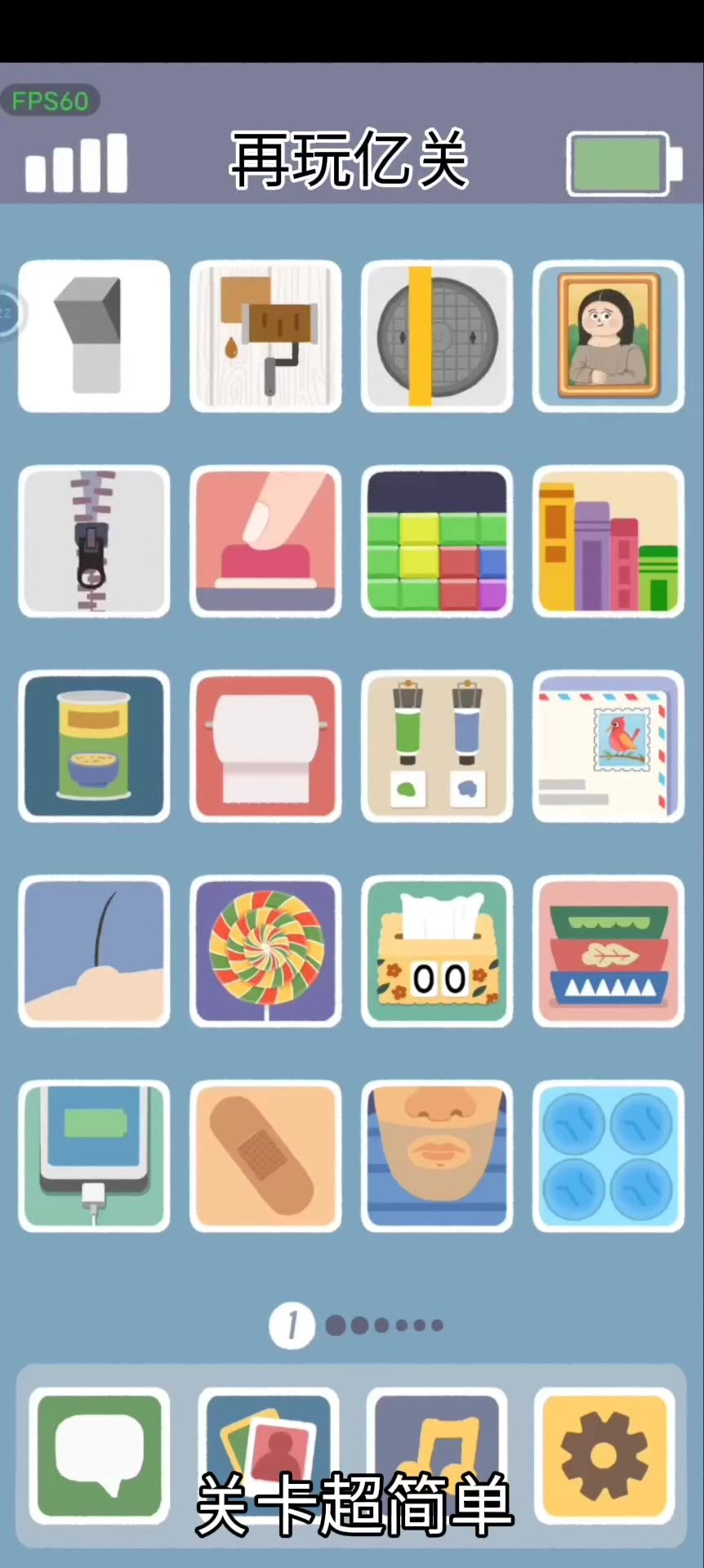704x1568 pixels.
Task: Open the paint tubes level
Action: (x=437, y=746)
